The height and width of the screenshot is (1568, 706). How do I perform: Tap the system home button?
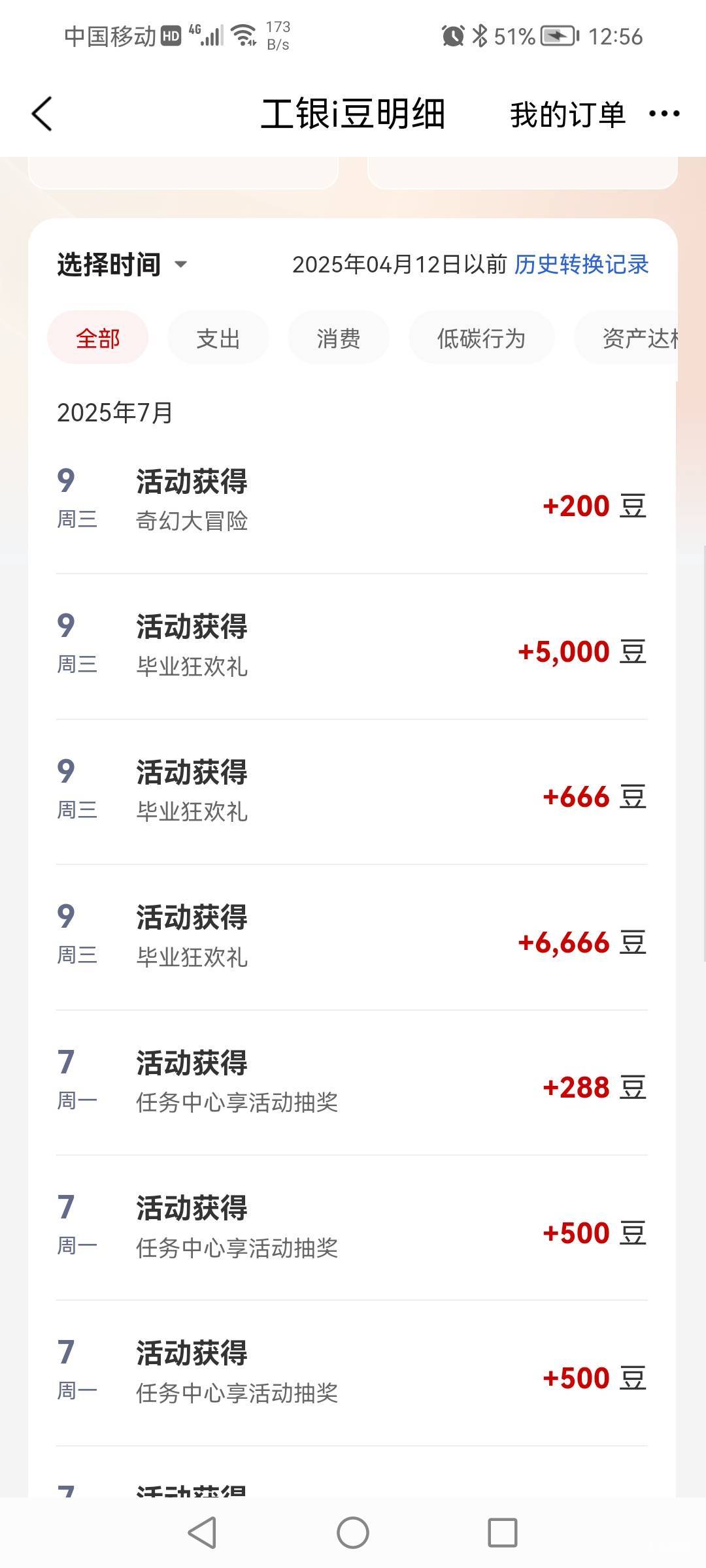(x=353, y=1533)
